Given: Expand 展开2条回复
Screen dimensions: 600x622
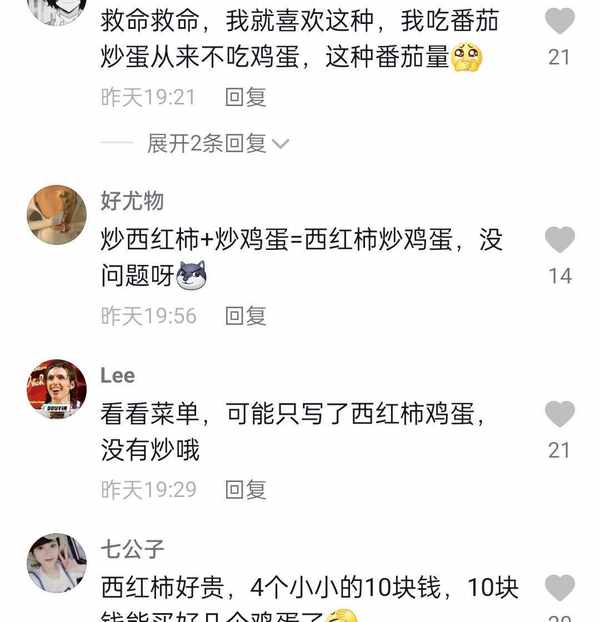Looking at the screenshot, I should (x=218, y=144).
